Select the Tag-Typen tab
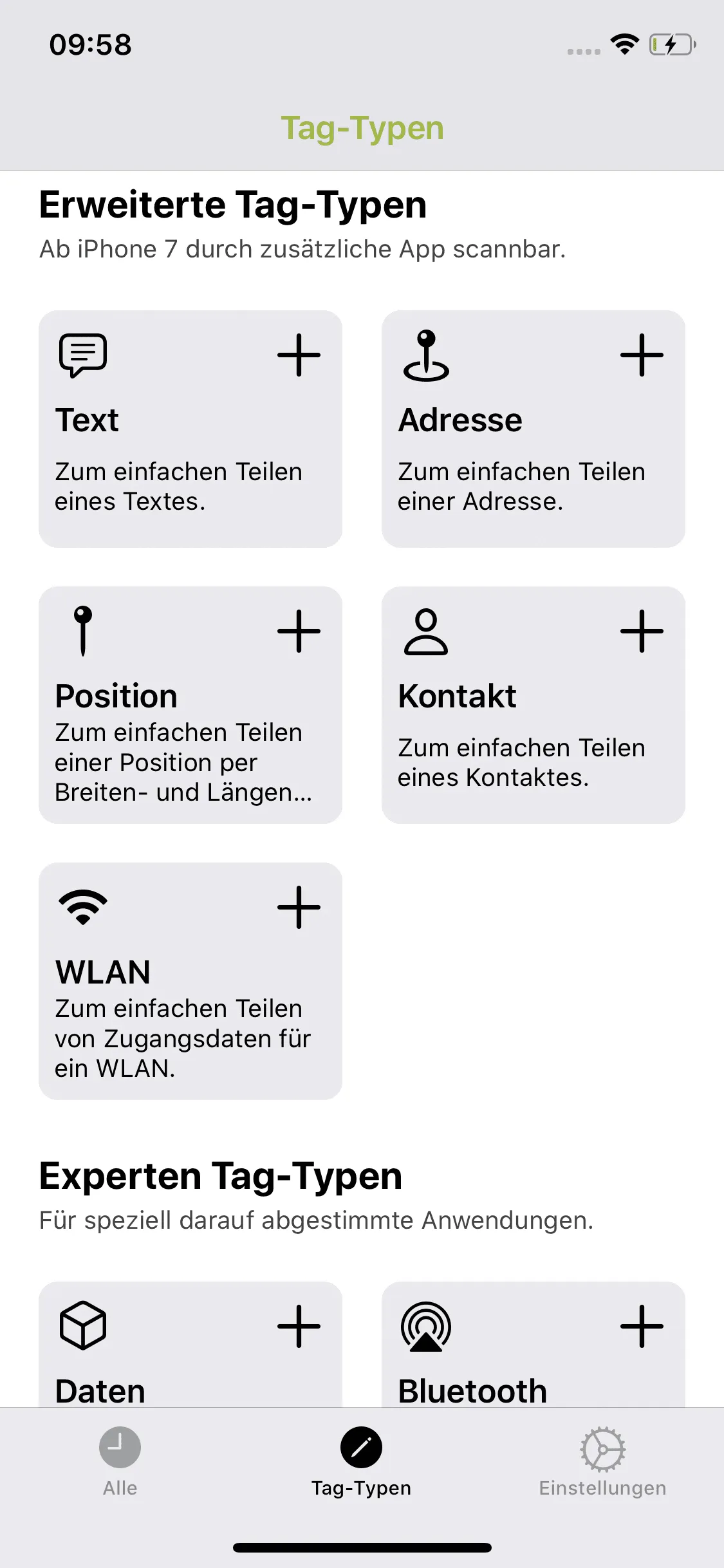 pyautogui.click(x=362, y=1462)
